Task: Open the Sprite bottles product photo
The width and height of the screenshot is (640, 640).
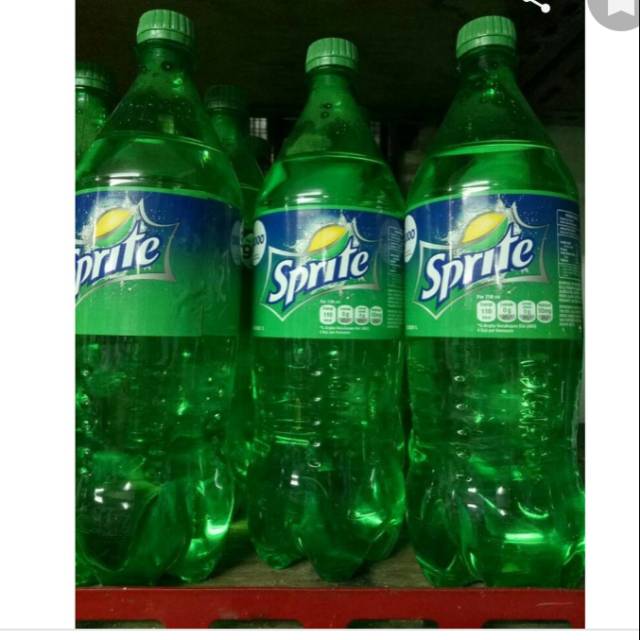Action: pyautogui.click(x=330, y=313)
